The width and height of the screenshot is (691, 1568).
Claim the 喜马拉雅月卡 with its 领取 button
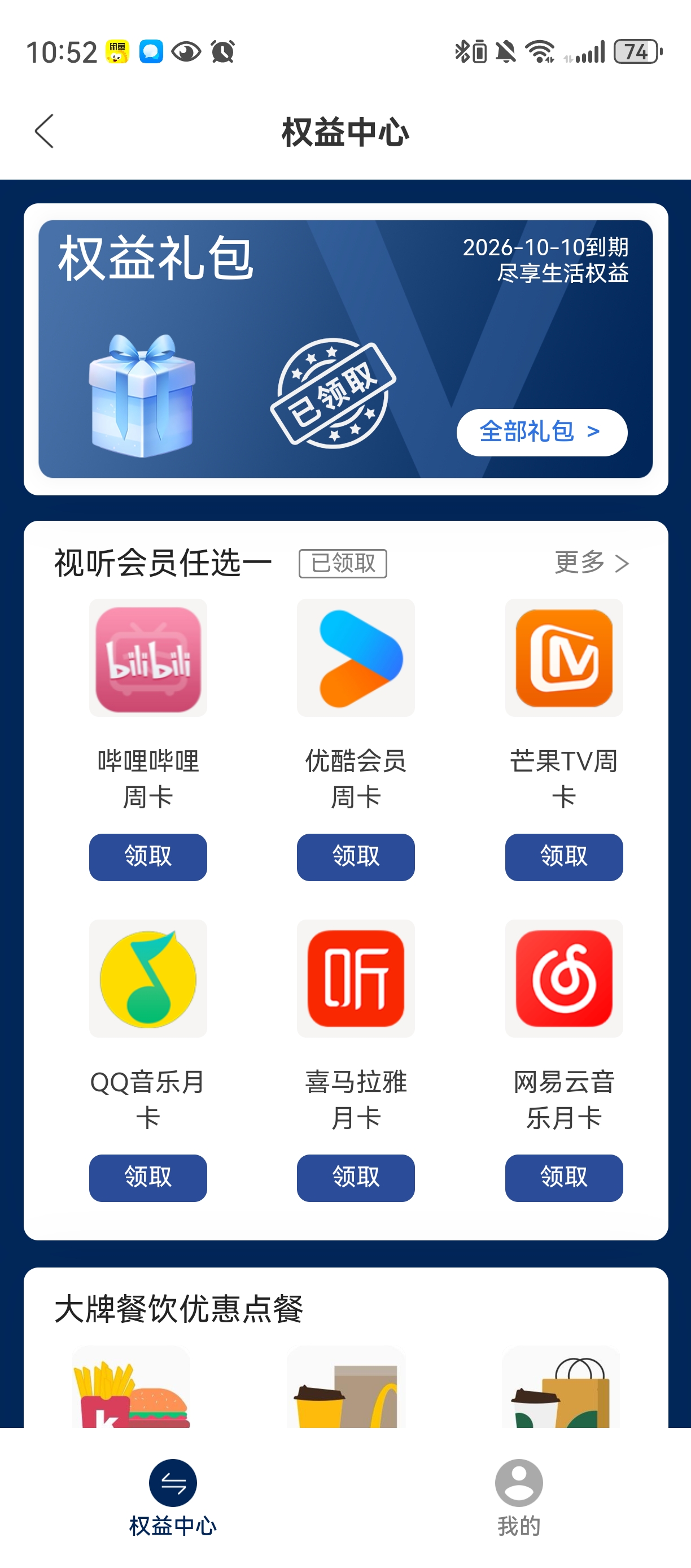356,1177
